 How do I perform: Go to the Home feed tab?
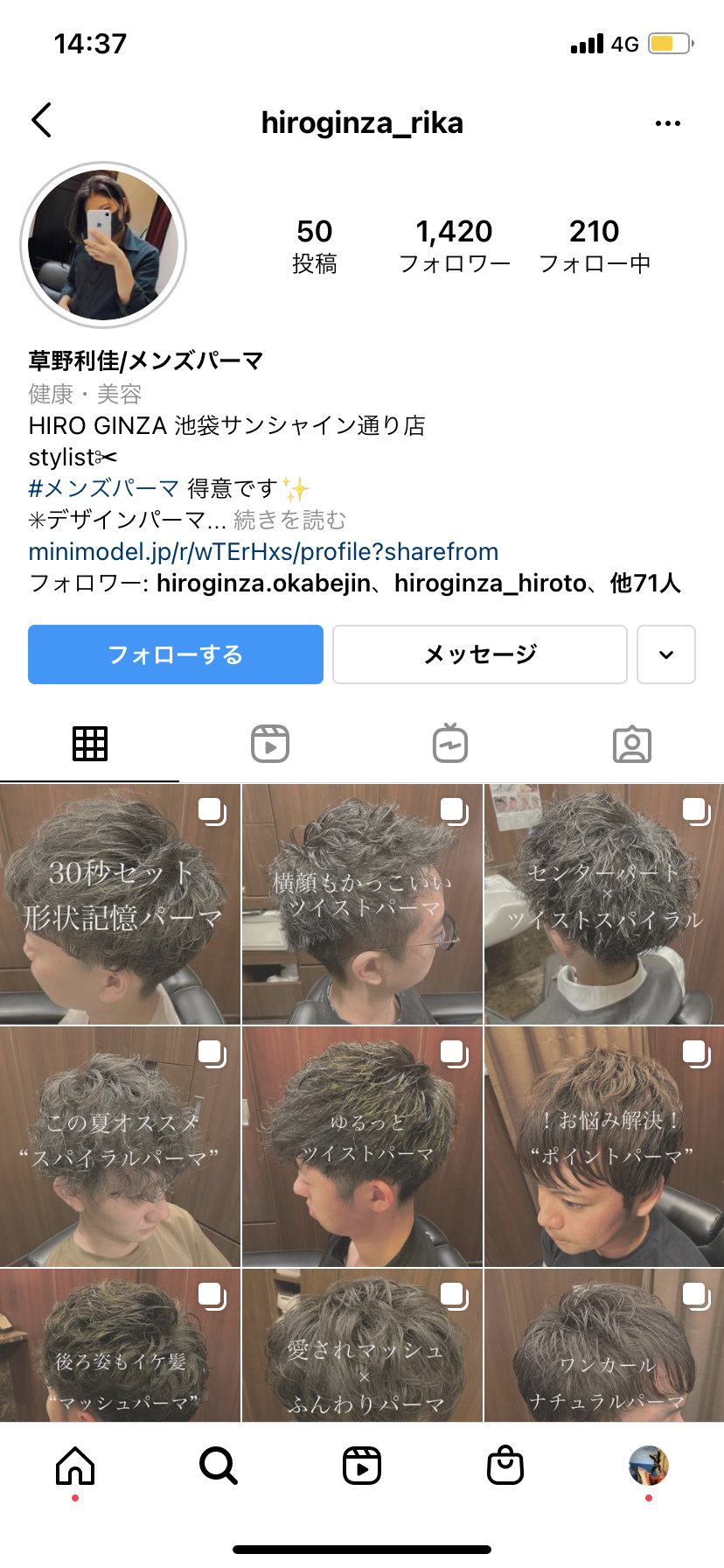coord(75,1466)
